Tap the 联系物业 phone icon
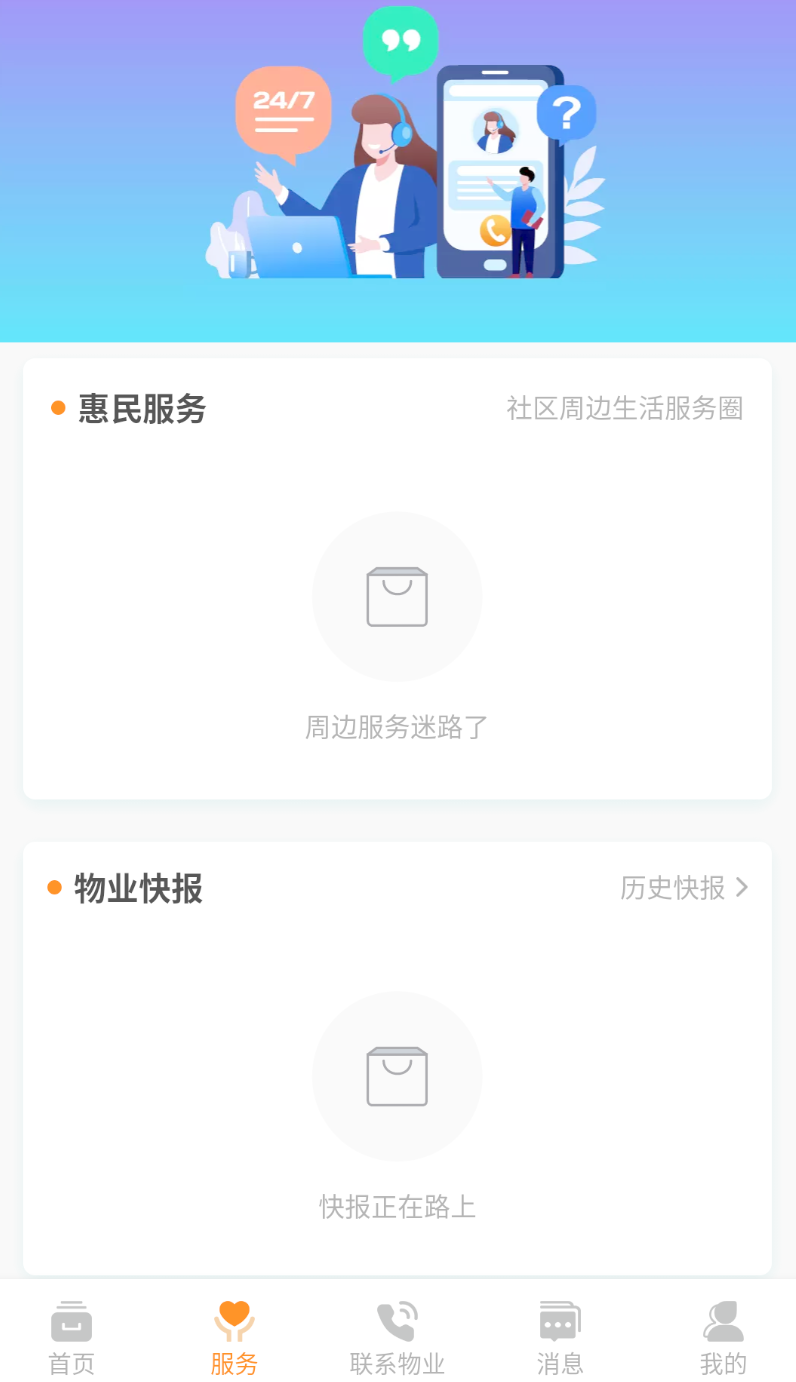This screenshot has height=1382, width=796. [x=397, y=1320]
